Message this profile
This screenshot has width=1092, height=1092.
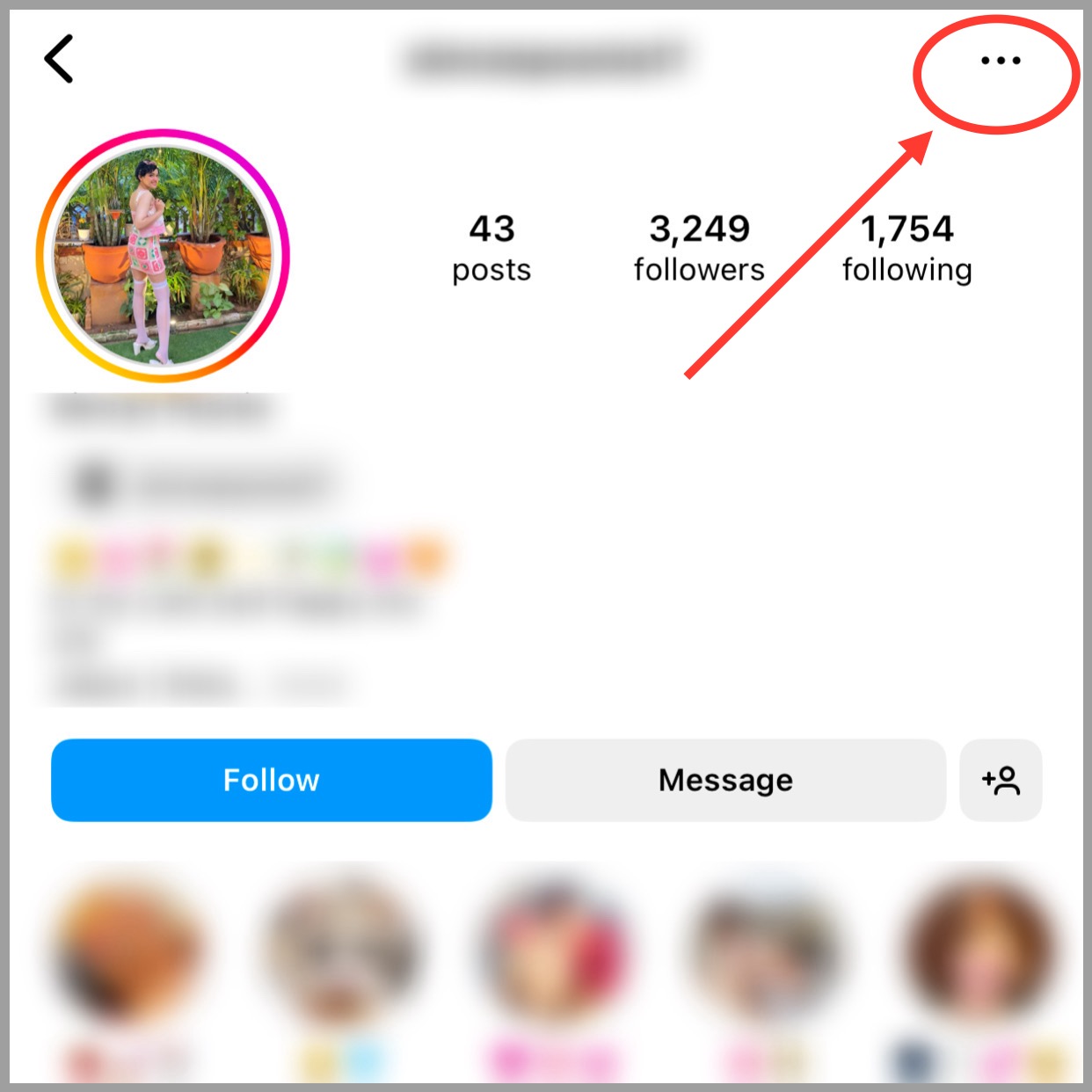(725, 780)
